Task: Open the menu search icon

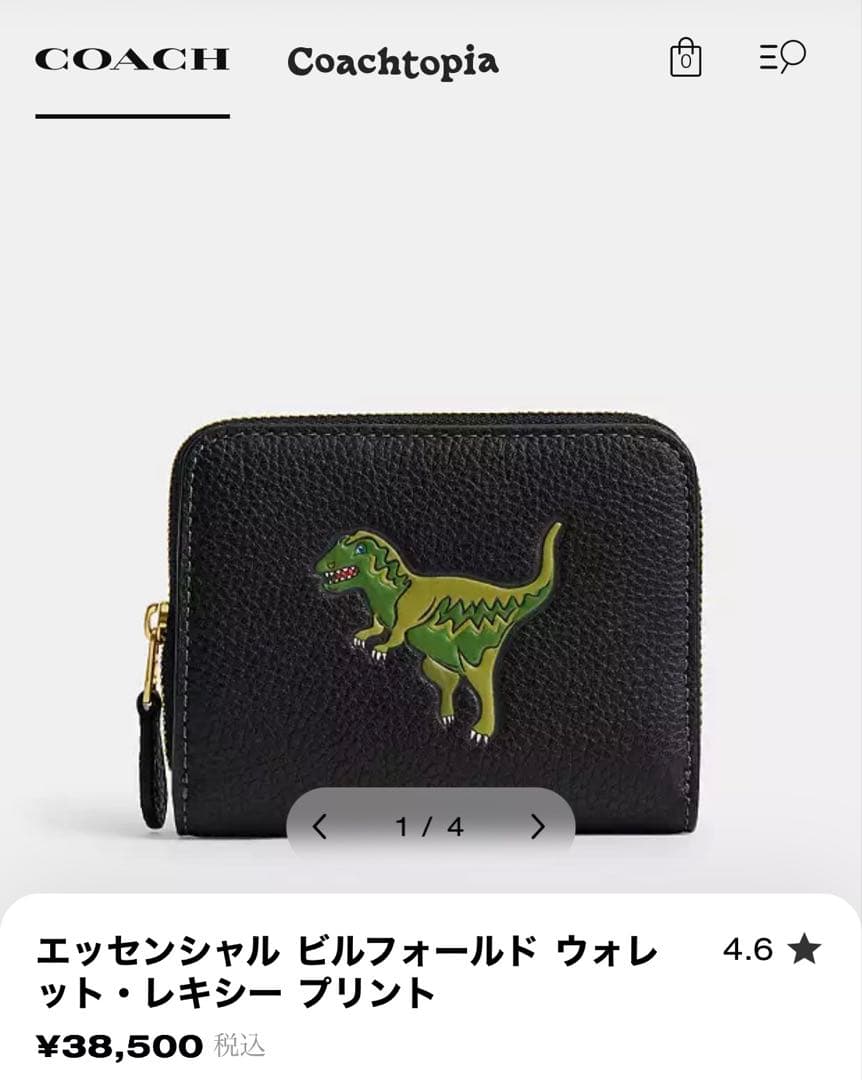Action: point(782,56)
